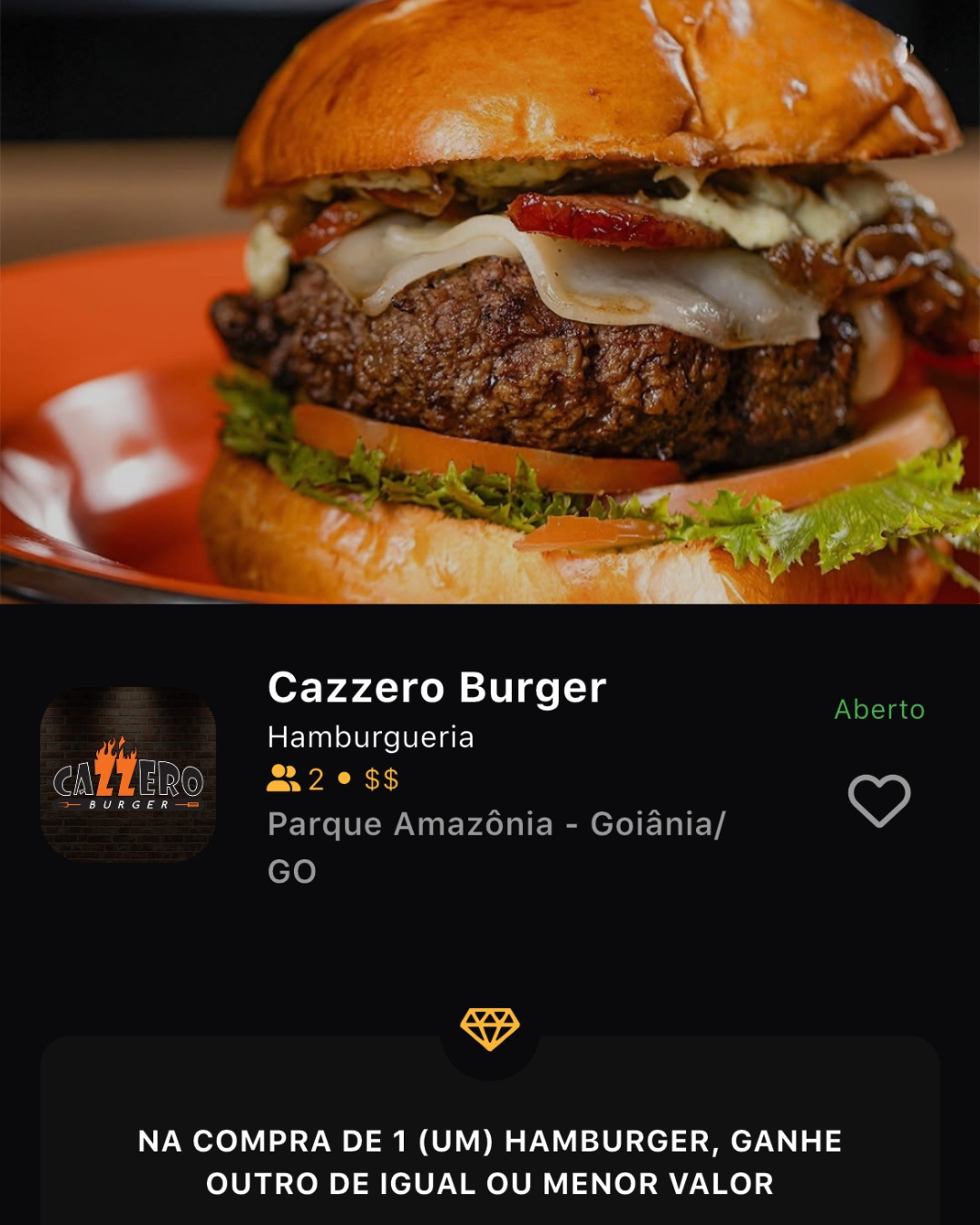
Task: Toggle favorite with the heart icon
Action: point(879,799)
